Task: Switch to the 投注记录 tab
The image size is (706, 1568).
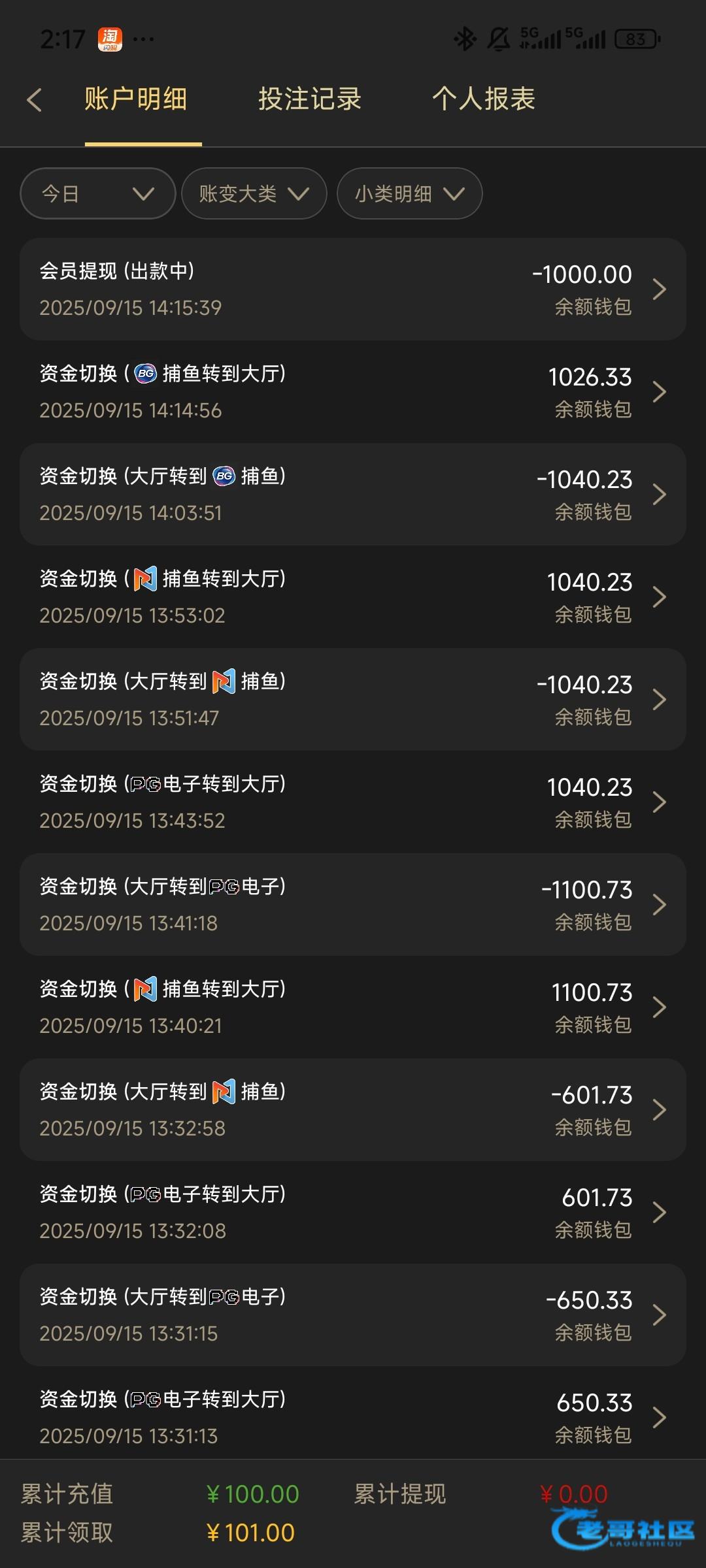Action: pyautogui.click(x=310, y=99)
